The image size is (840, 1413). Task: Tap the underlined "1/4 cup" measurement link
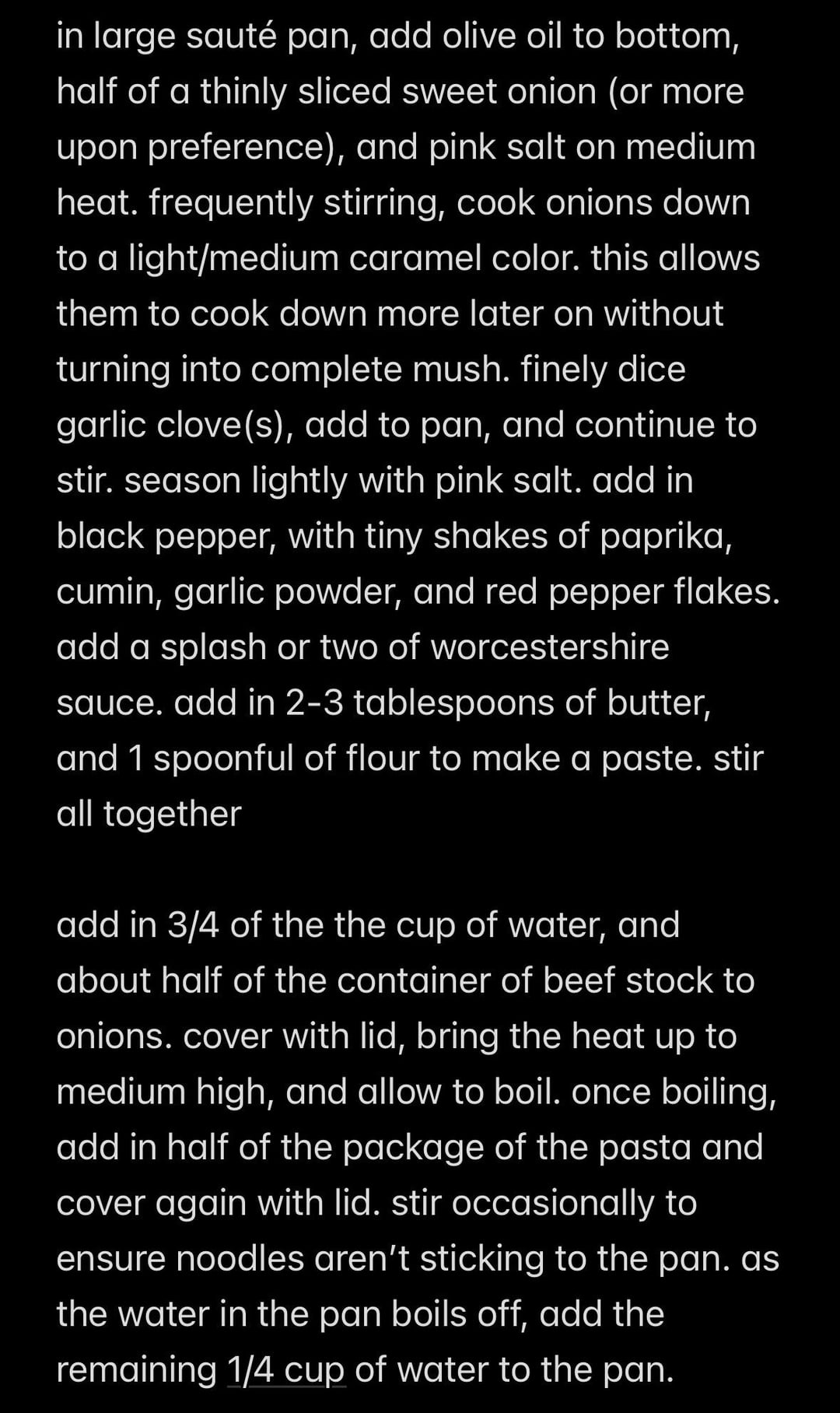tap(285, 1370)
